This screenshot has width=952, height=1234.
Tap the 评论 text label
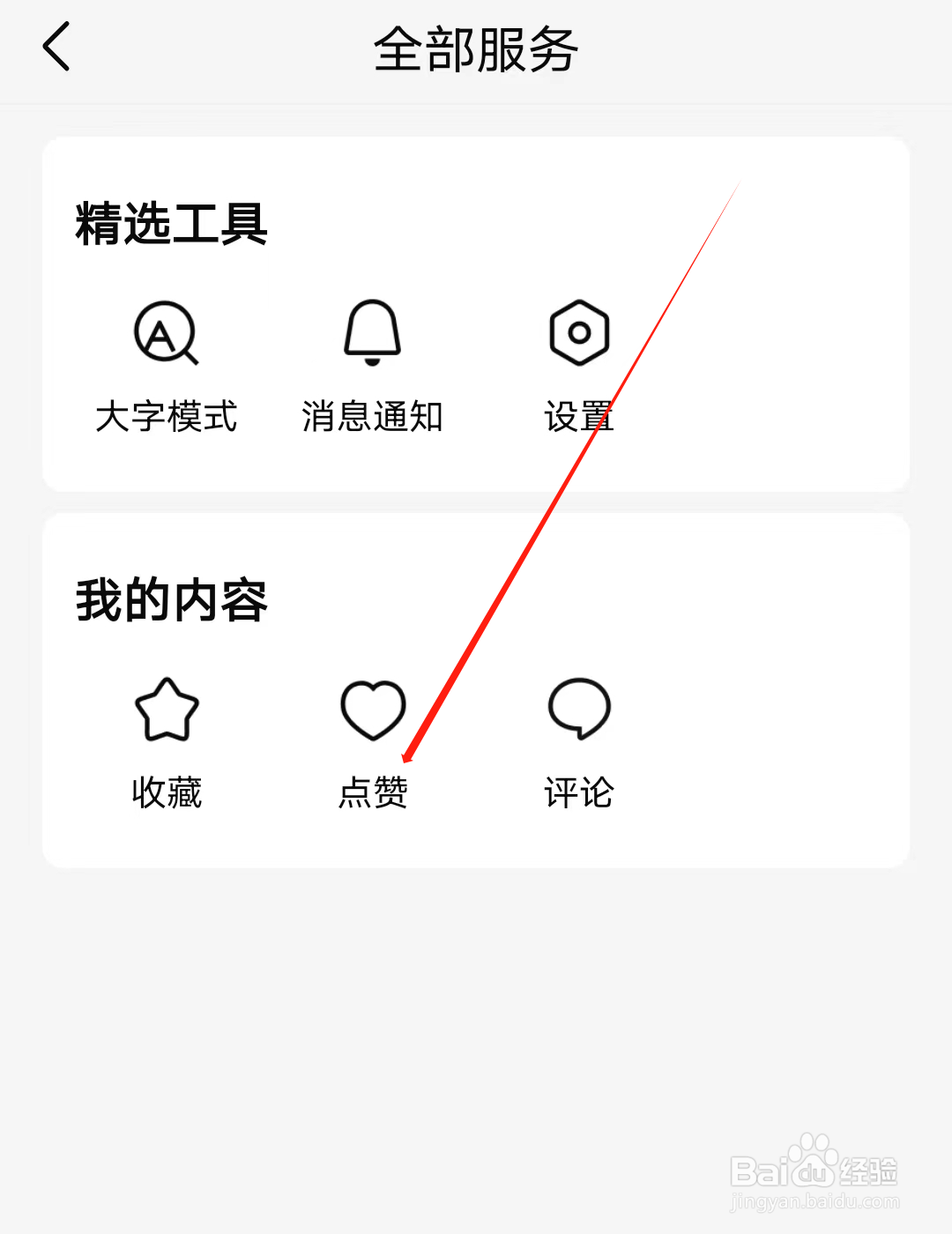tap(578, 792)
